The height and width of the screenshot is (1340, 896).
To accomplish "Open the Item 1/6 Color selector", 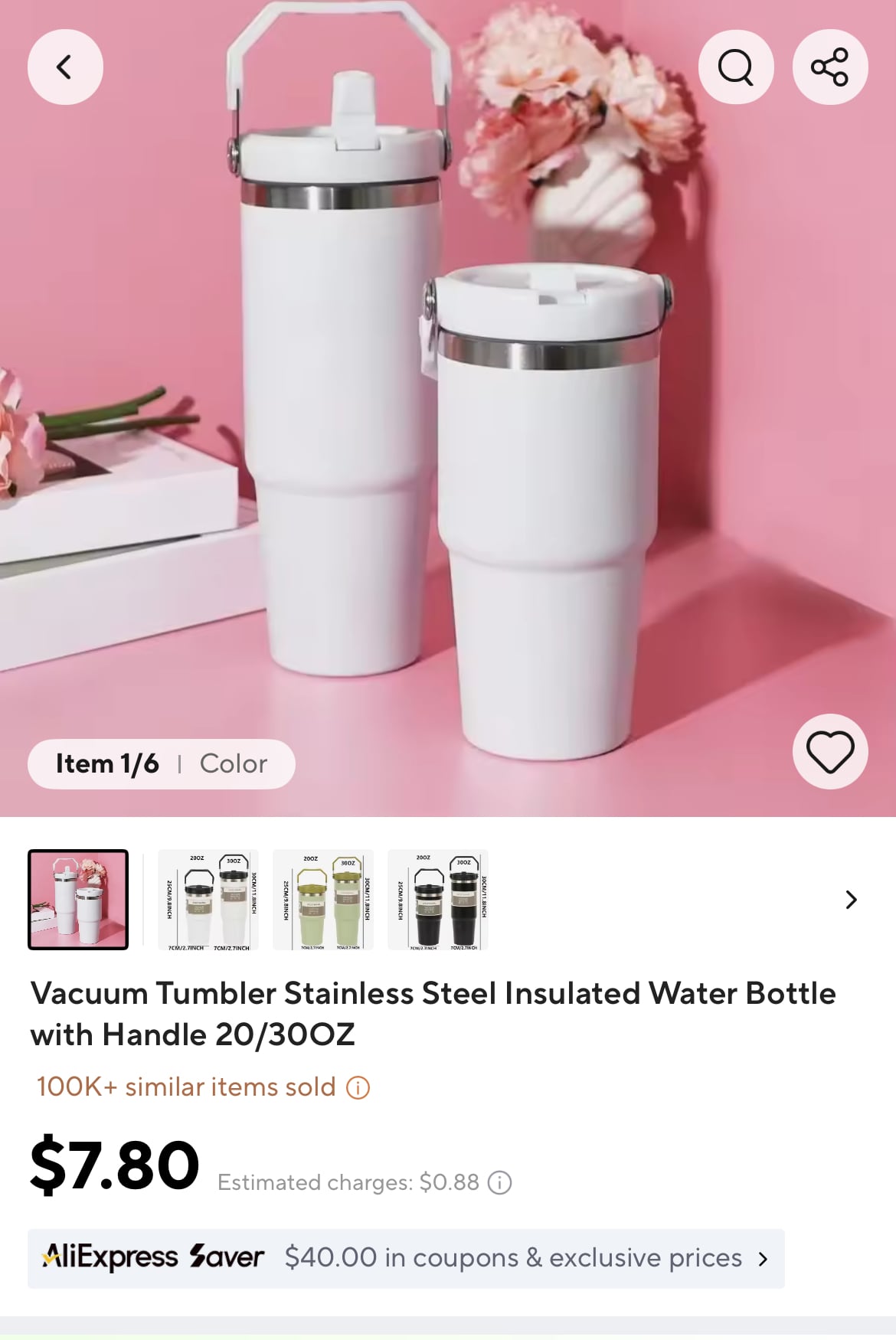I will click(162, 763).
